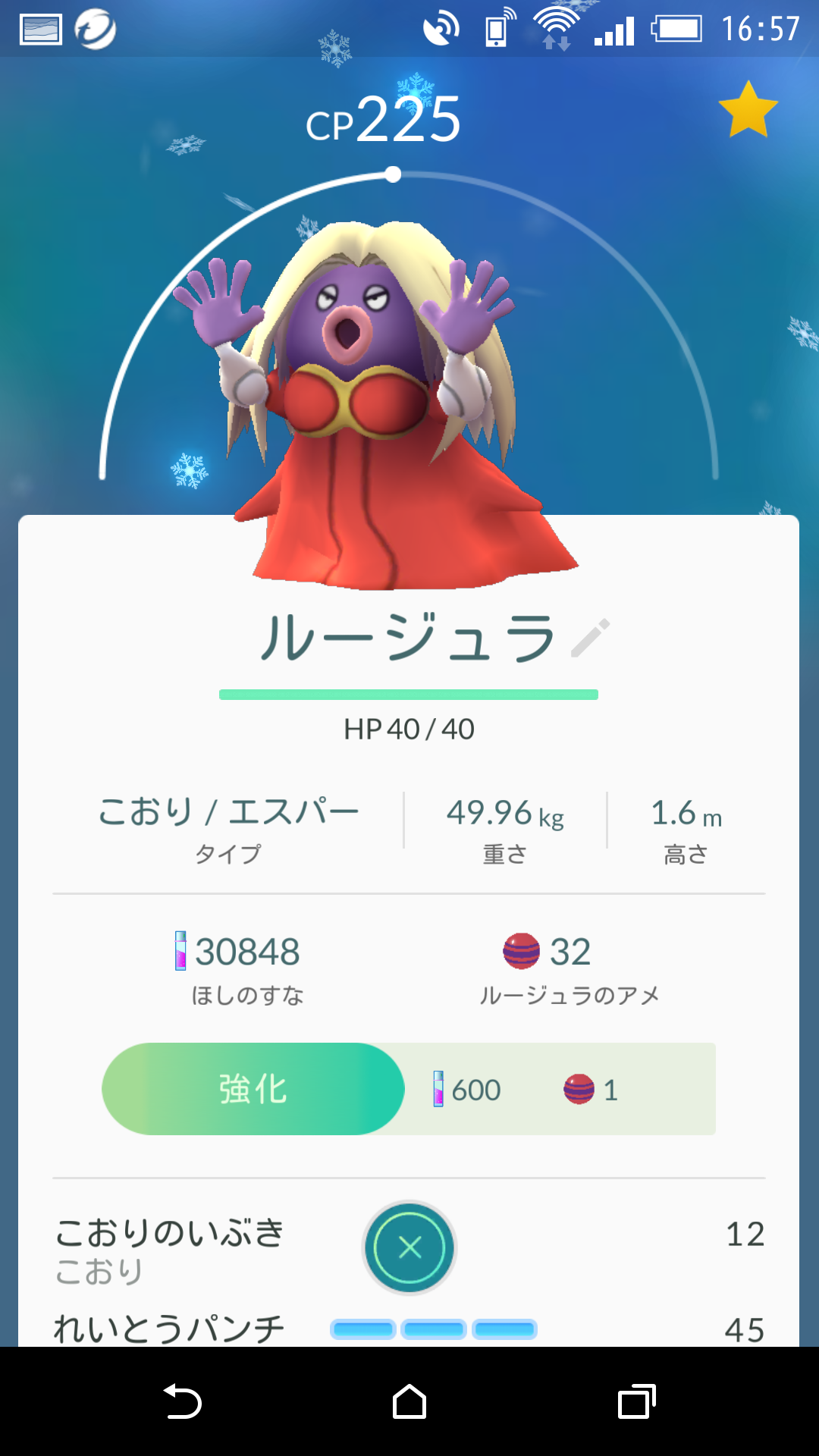Image resolution: width=819 pixels, height=1456 pixels.
Task: Open the recent apps overview
Action: pyautogui.click(x=636, y=1401)
